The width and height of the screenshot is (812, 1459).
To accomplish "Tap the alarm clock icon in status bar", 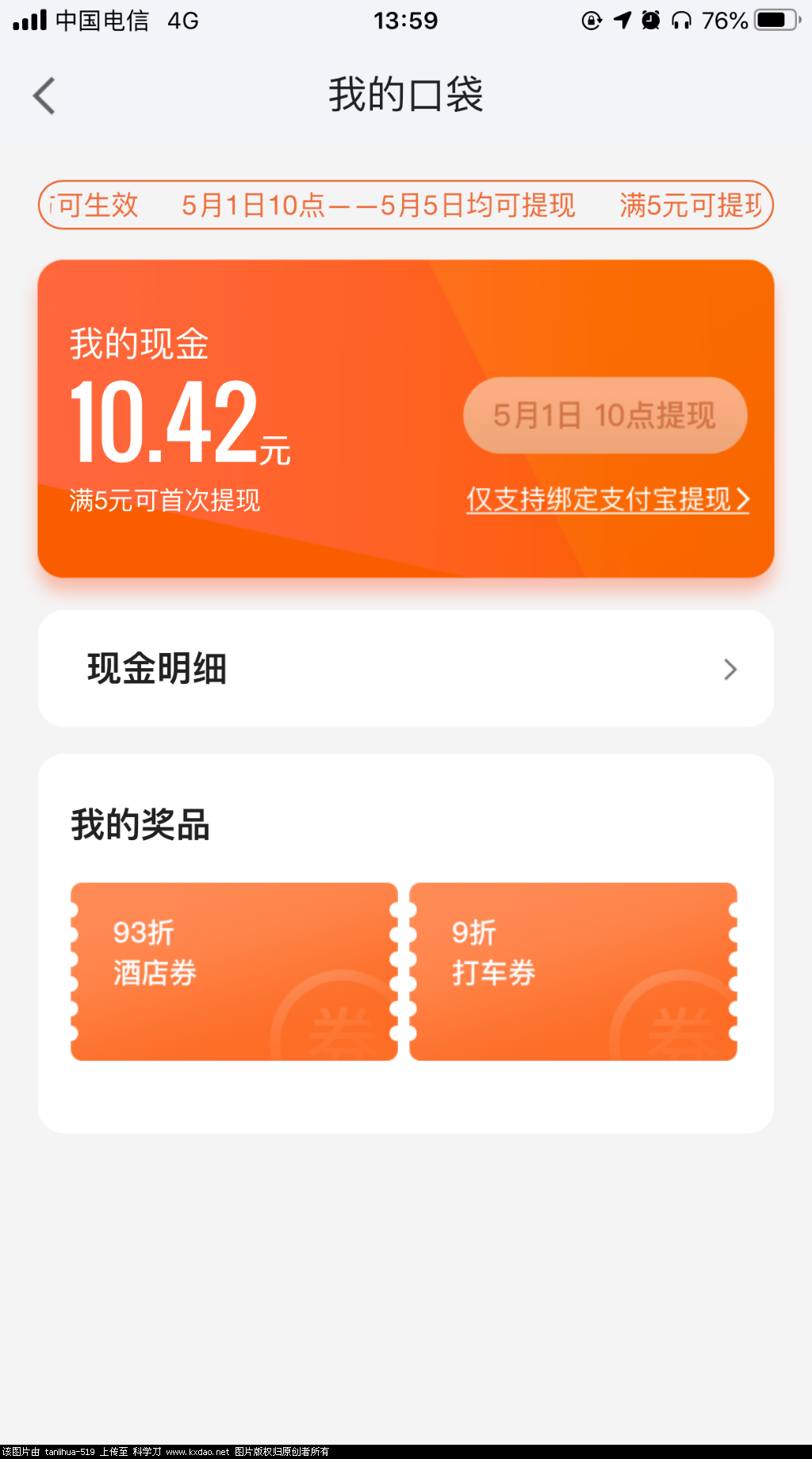I will coord(652,21).
